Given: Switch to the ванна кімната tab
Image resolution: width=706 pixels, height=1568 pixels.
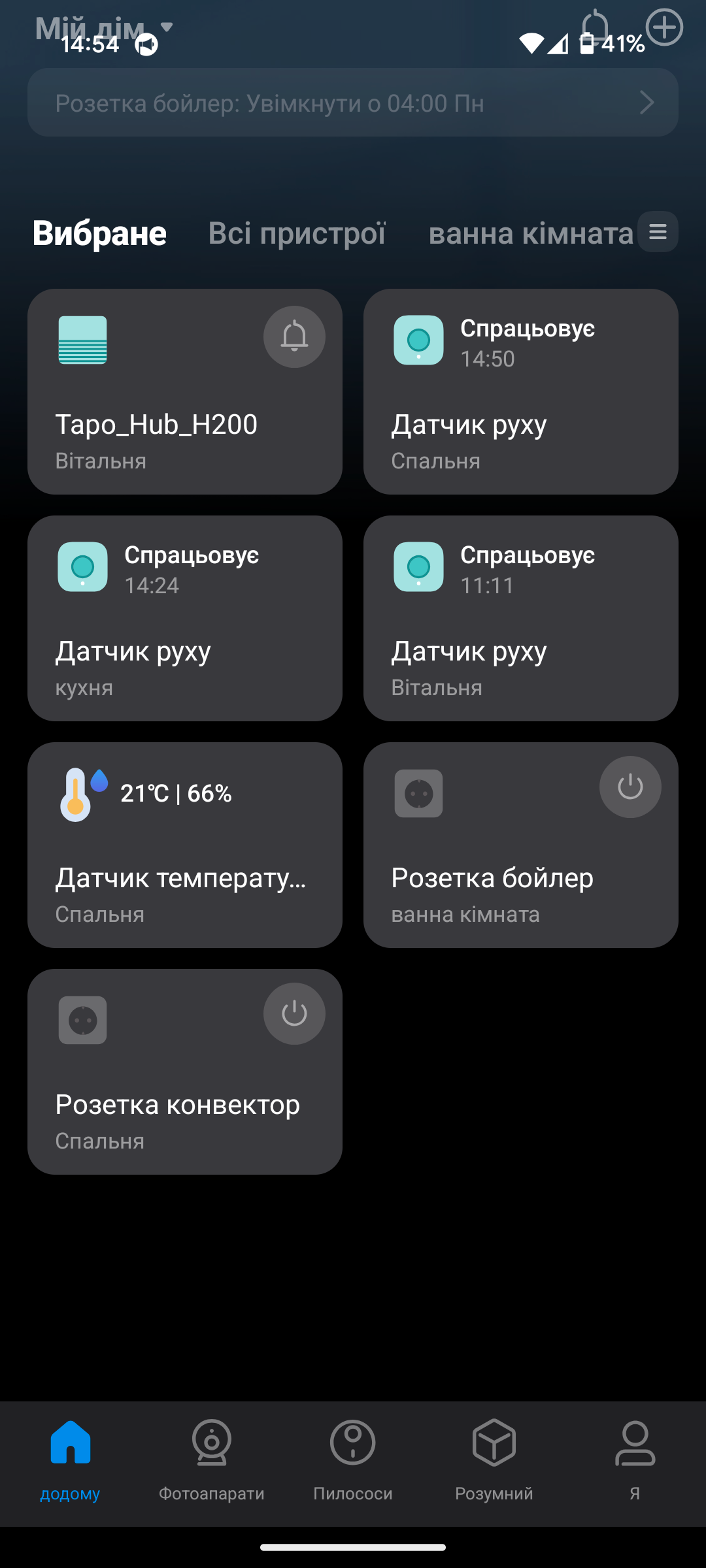Looking at the screenshot, I should 531,233.
